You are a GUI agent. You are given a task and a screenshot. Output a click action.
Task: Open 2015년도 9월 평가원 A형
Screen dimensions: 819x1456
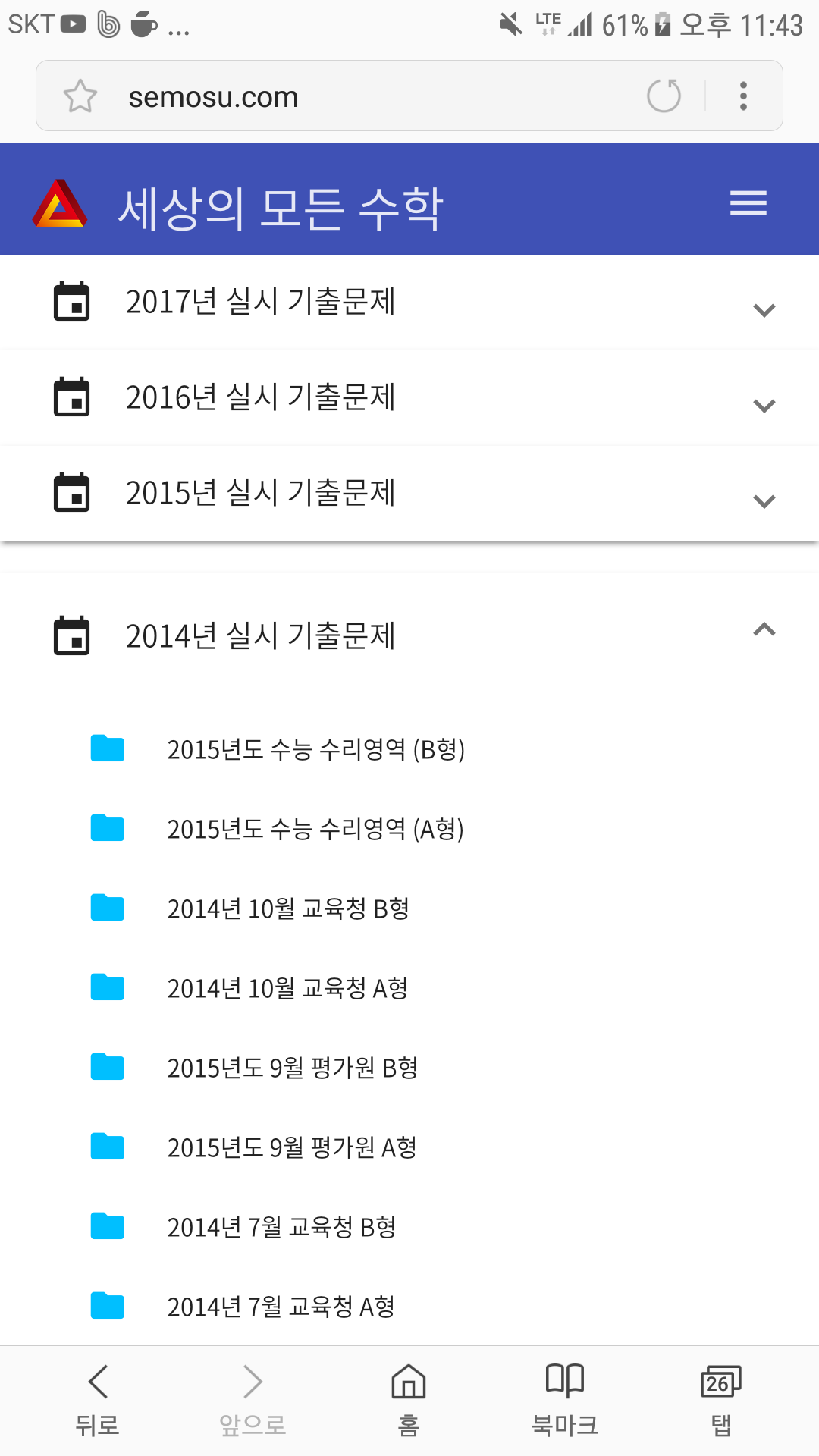tap(292, 1147)
